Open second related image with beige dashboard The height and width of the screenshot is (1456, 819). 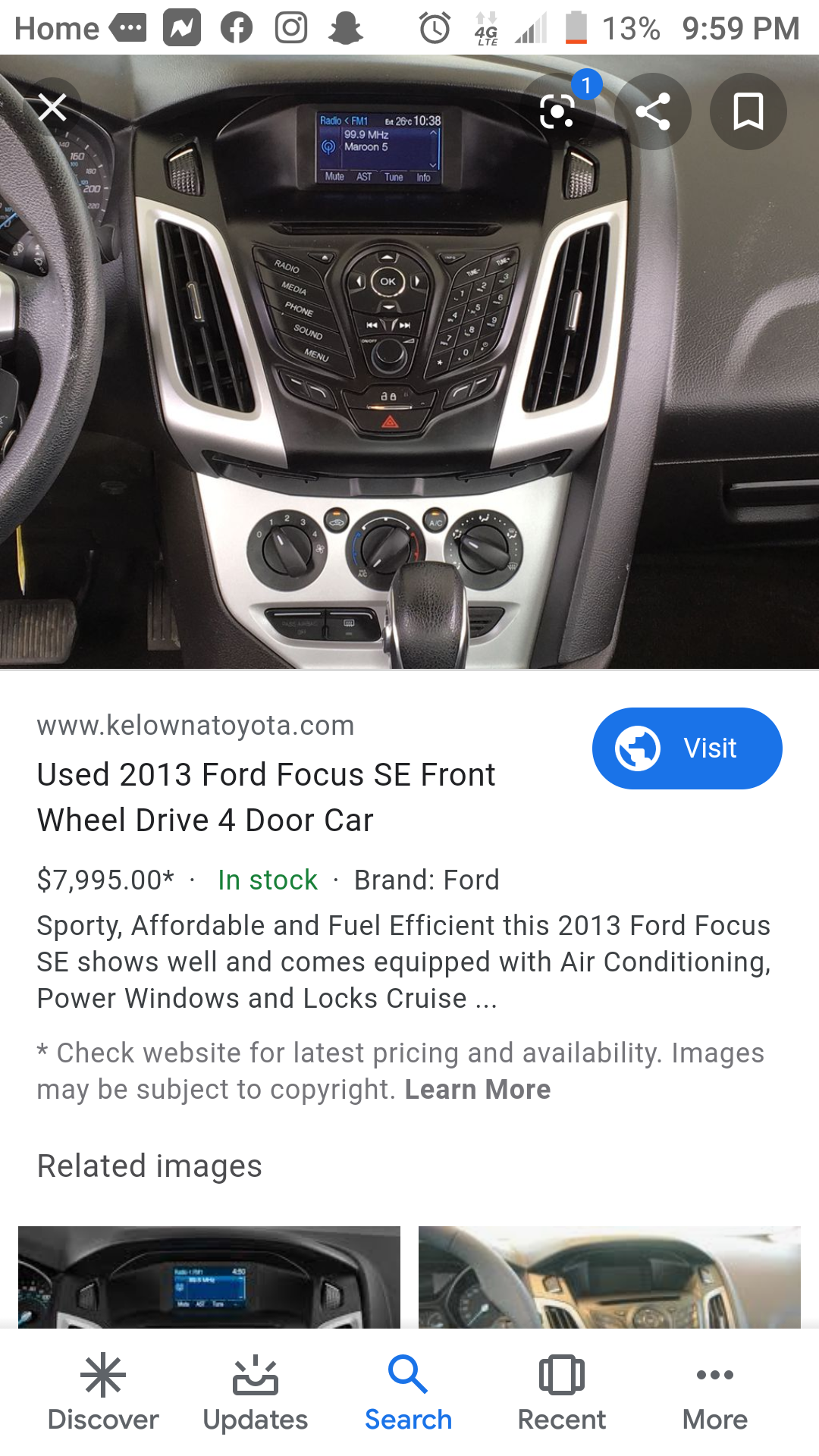tap(610, 1277)
